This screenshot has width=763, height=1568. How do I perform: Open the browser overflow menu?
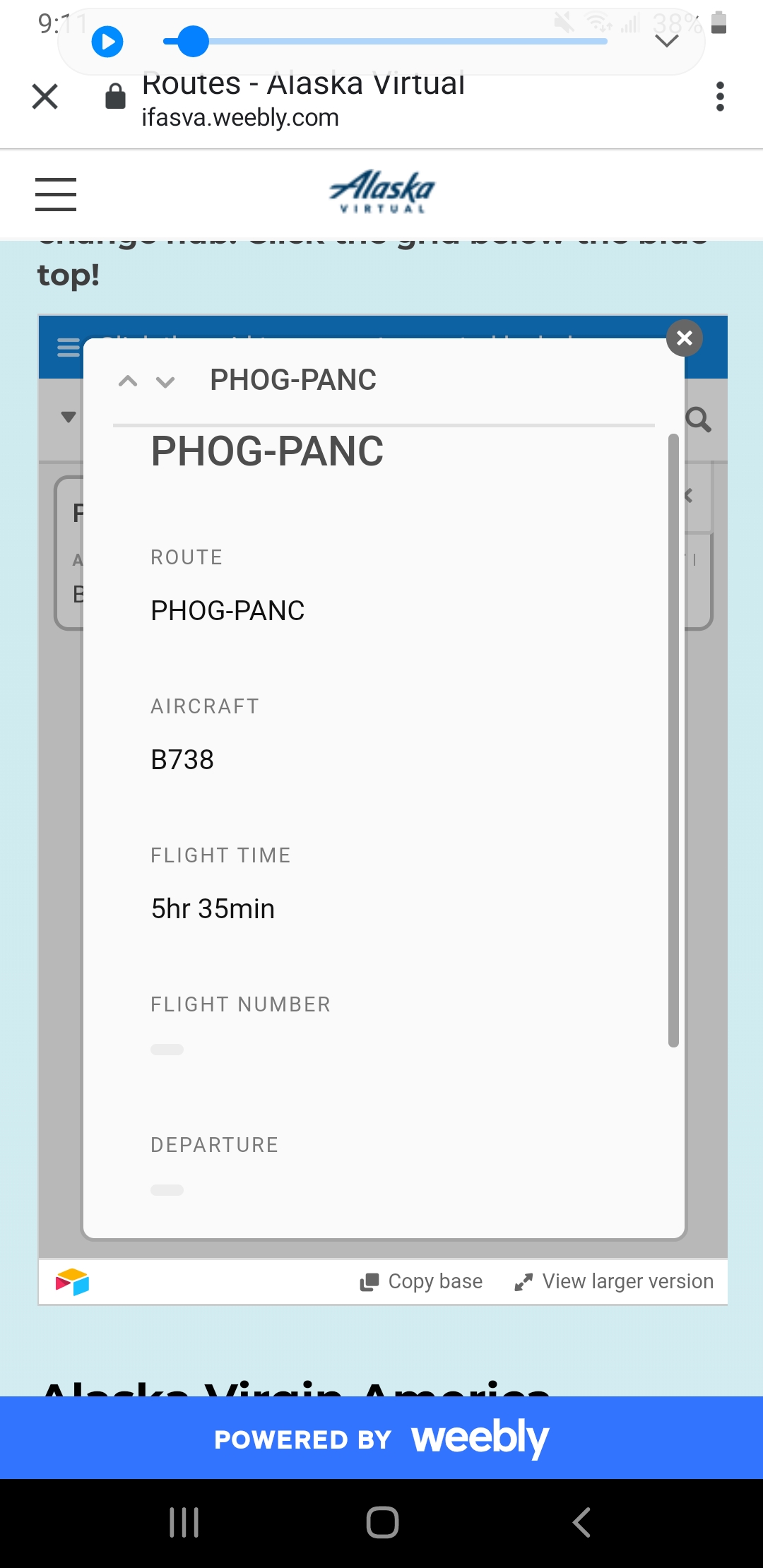click(720, 97)
